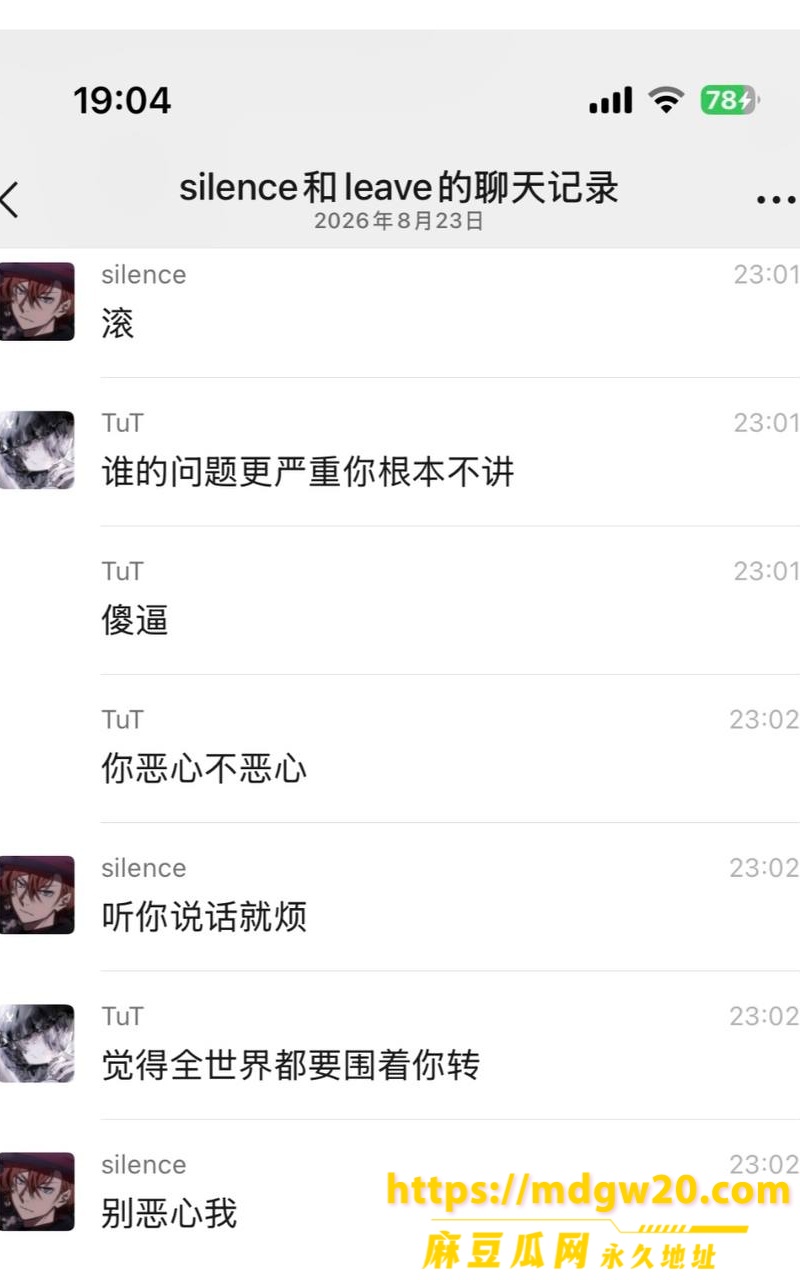Tap silence's avatar beside '滚'
Screen dimensions: 800x1280
[x=36, y=301]
